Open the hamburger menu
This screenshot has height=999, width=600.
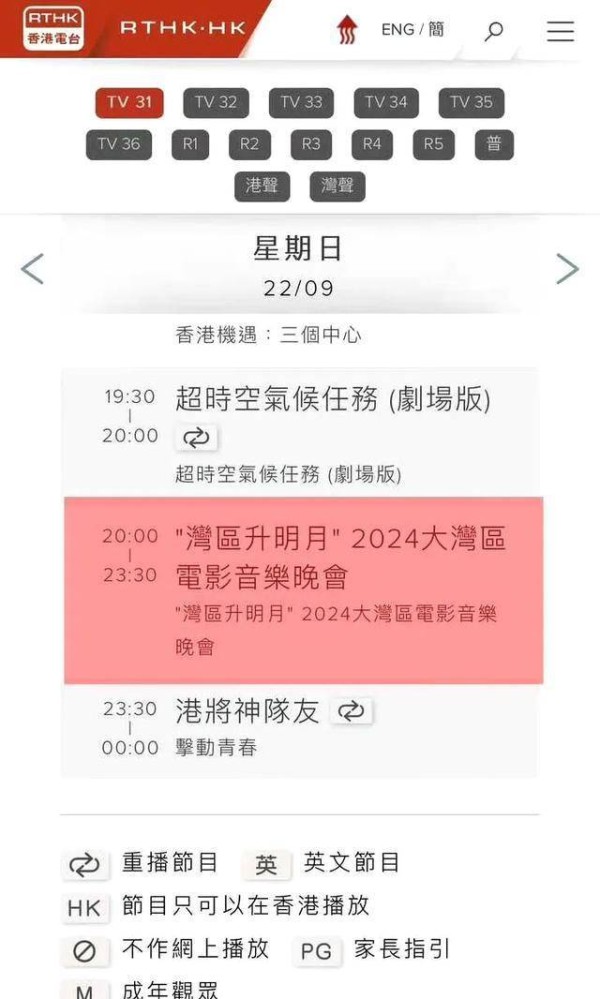pos(560,31)
